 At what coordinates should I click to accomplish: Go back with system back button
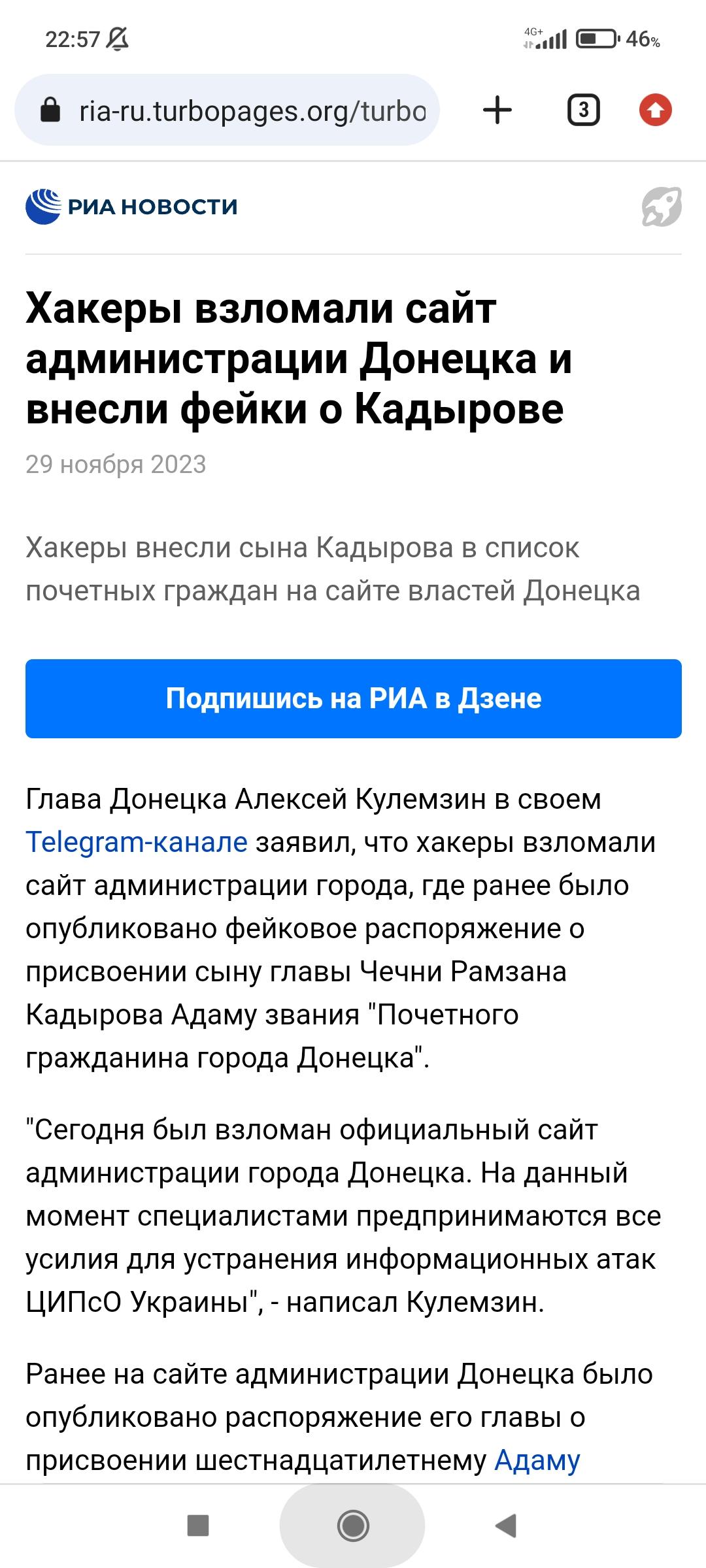coord(506,1526)
